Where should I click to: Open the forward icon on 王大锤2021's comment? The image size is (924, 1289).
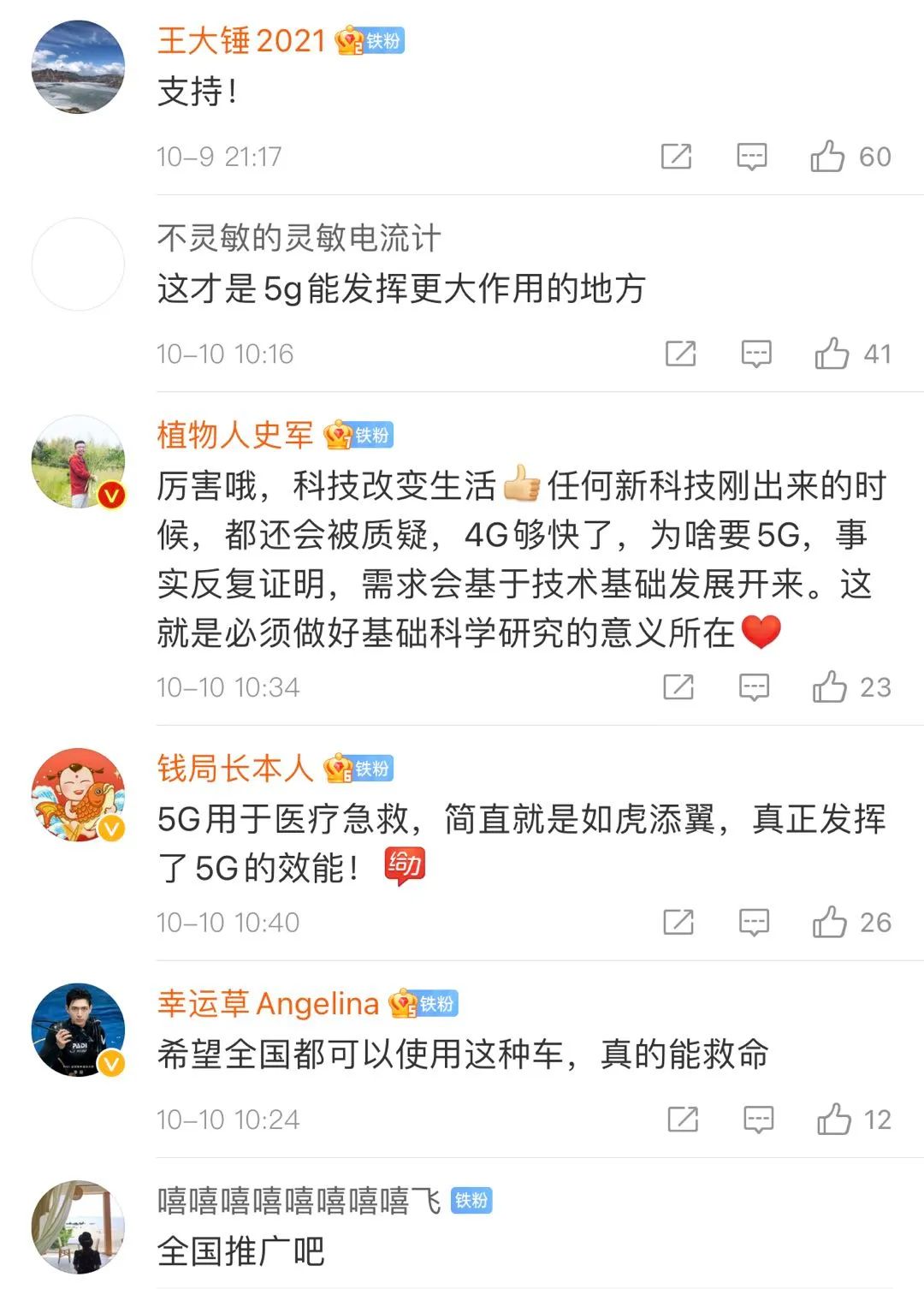point(678,157)
